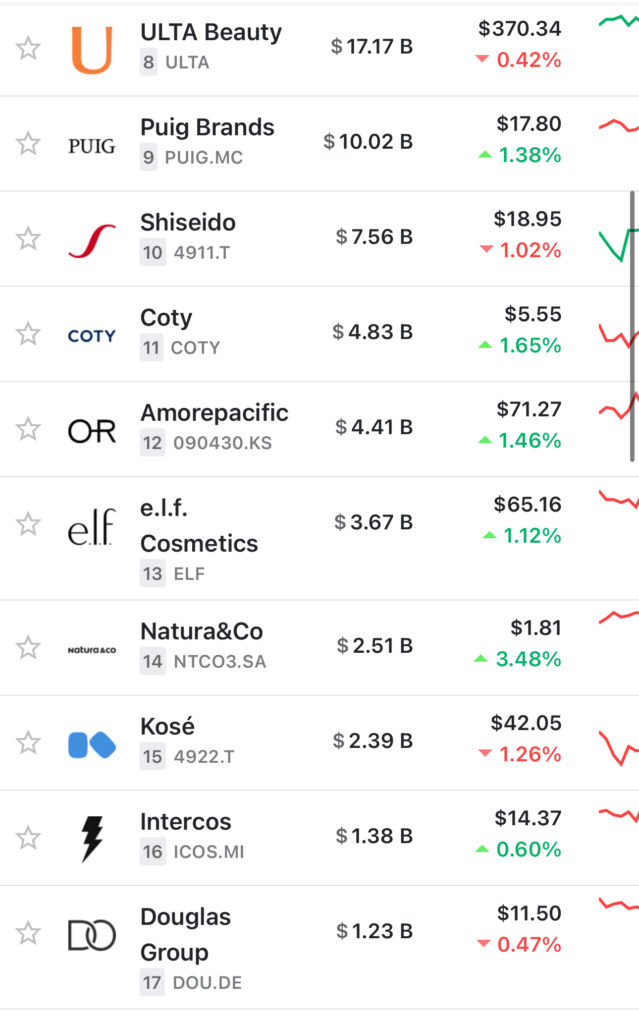Add Intercos to favorites

[x=28, y=837]
